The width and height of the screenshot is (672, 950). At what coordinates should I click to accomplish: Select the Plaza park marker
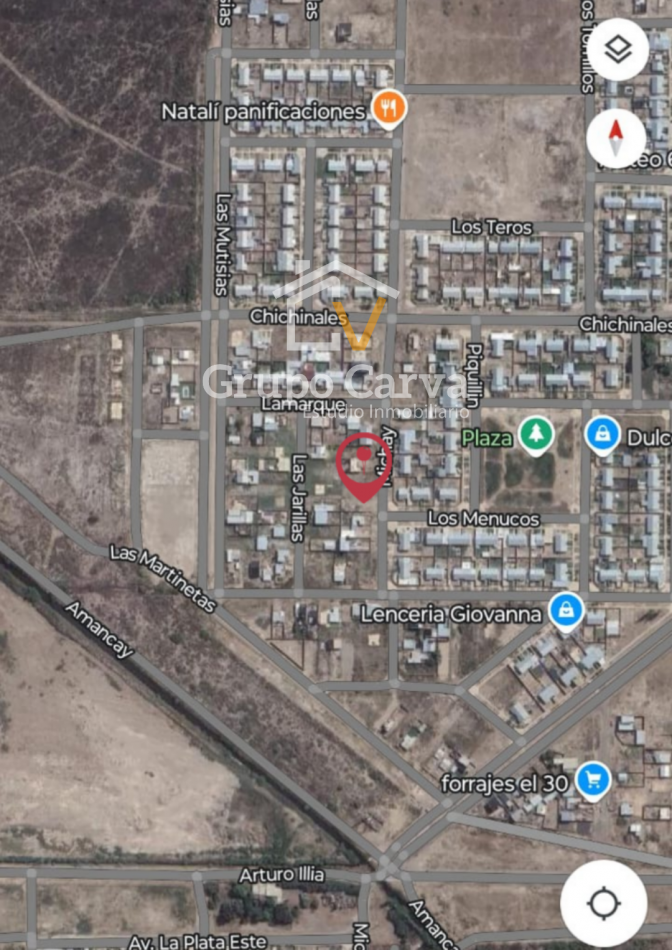click(x=537, y=436)
